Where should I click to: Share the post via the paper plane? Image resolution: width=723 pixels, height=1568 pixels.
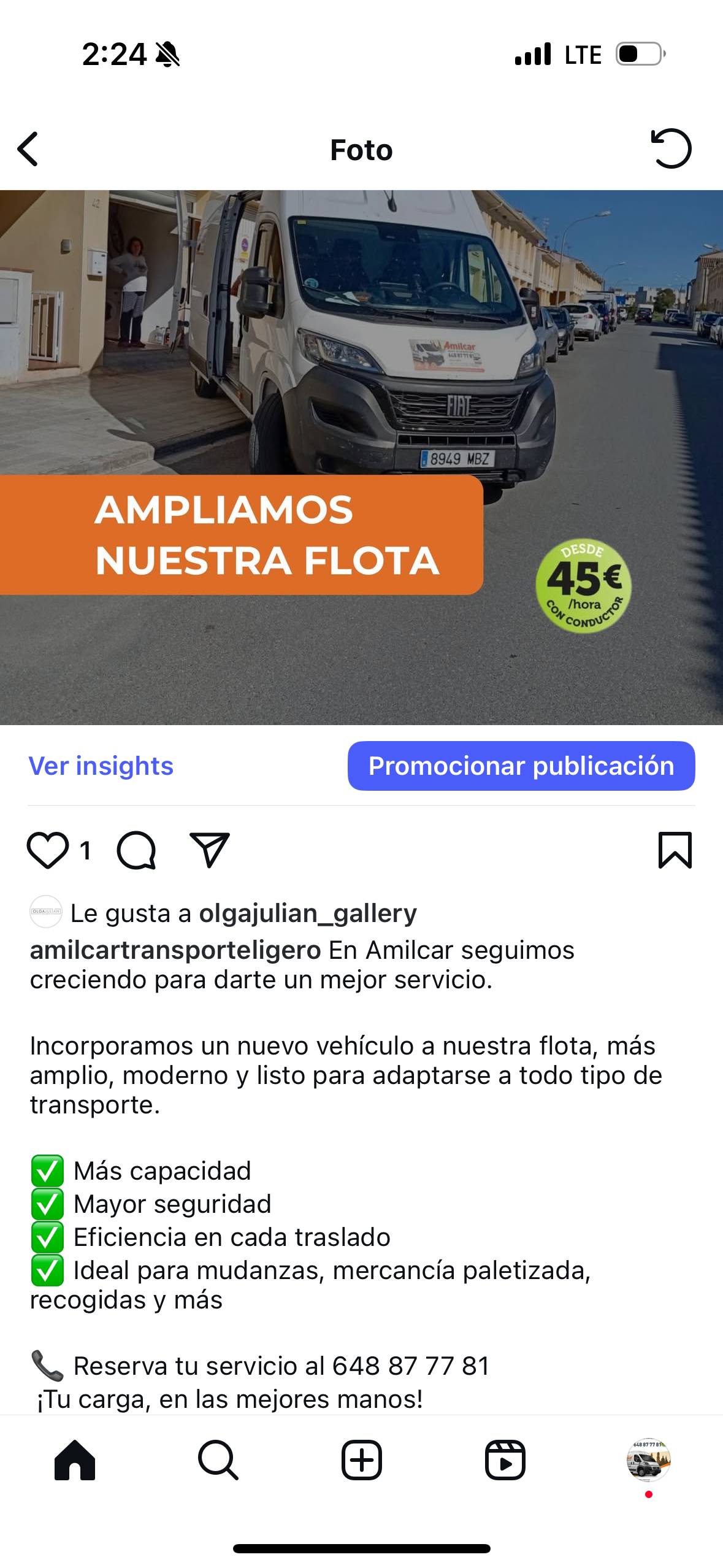(210, 850)
